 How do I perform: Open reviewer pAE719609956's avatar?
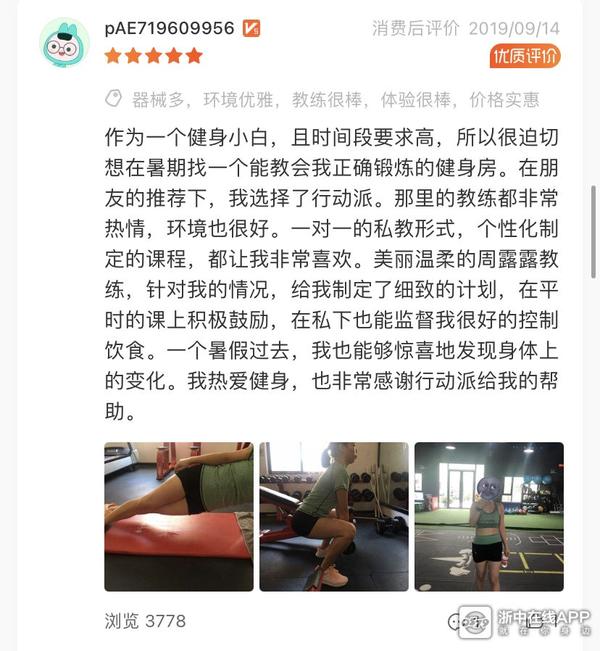point(64,44)
